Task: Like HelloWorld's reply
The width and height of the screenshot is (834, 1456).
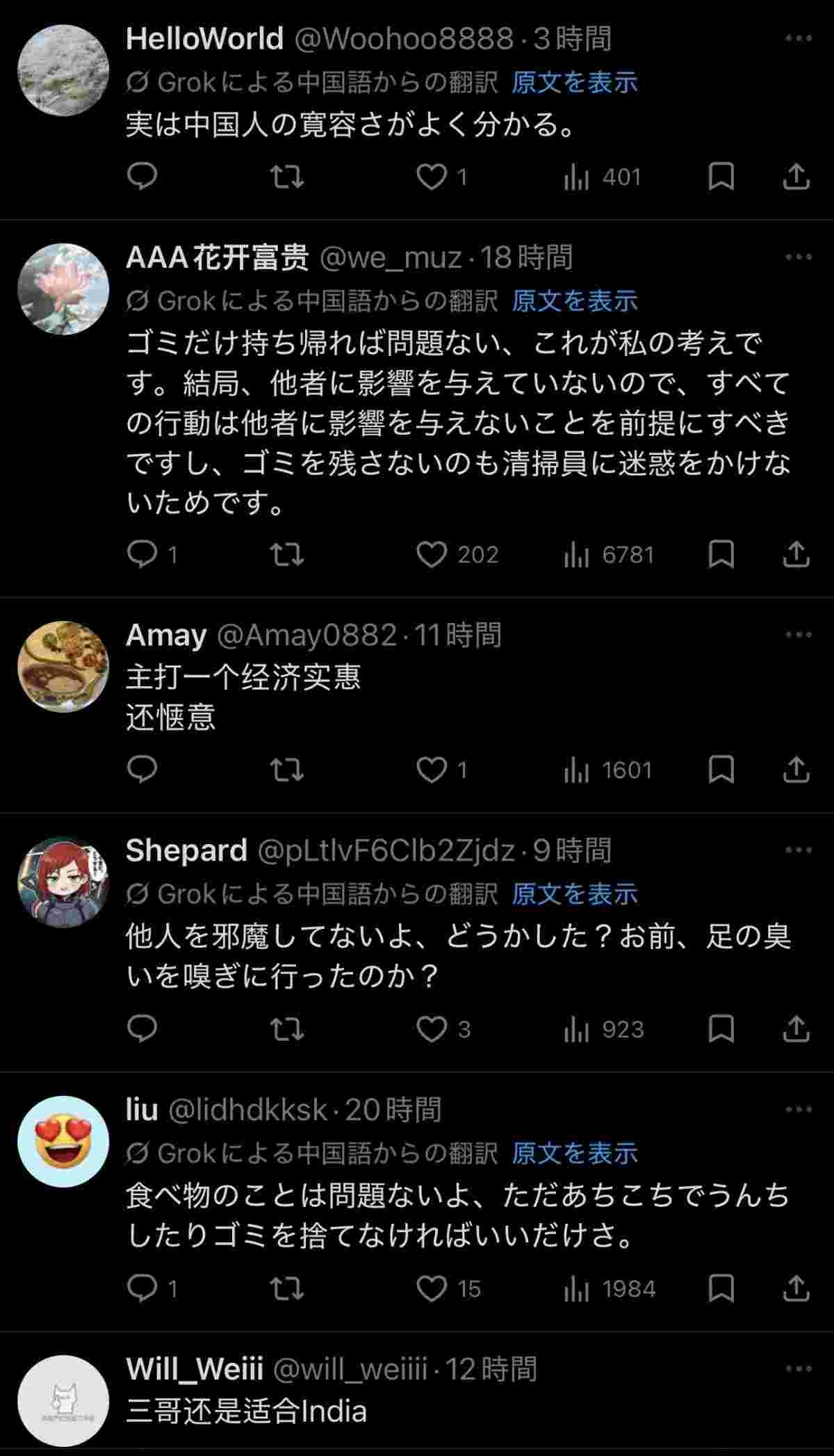Action: pos(432,177)
